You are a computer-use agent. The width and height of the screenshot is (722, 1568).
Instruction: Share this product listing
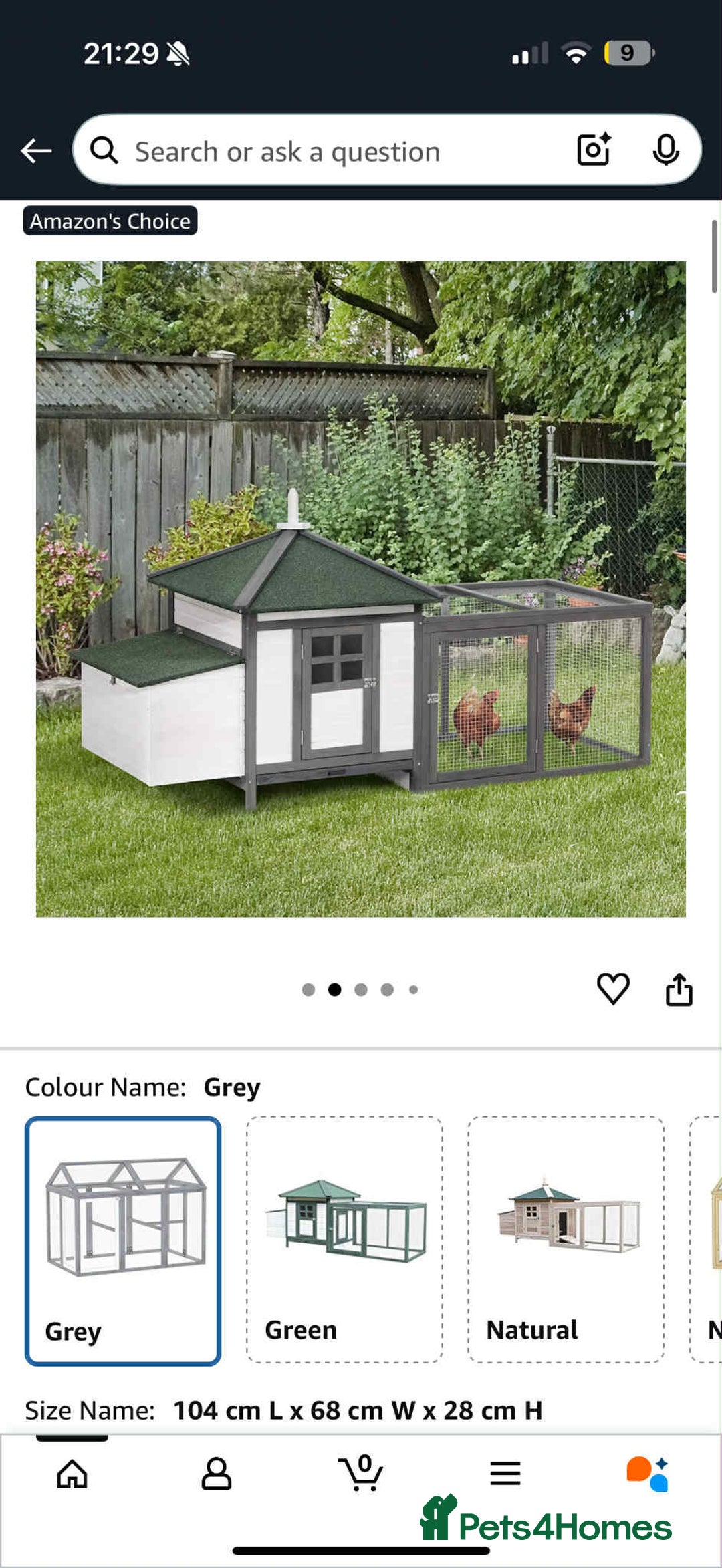point(679,989)
